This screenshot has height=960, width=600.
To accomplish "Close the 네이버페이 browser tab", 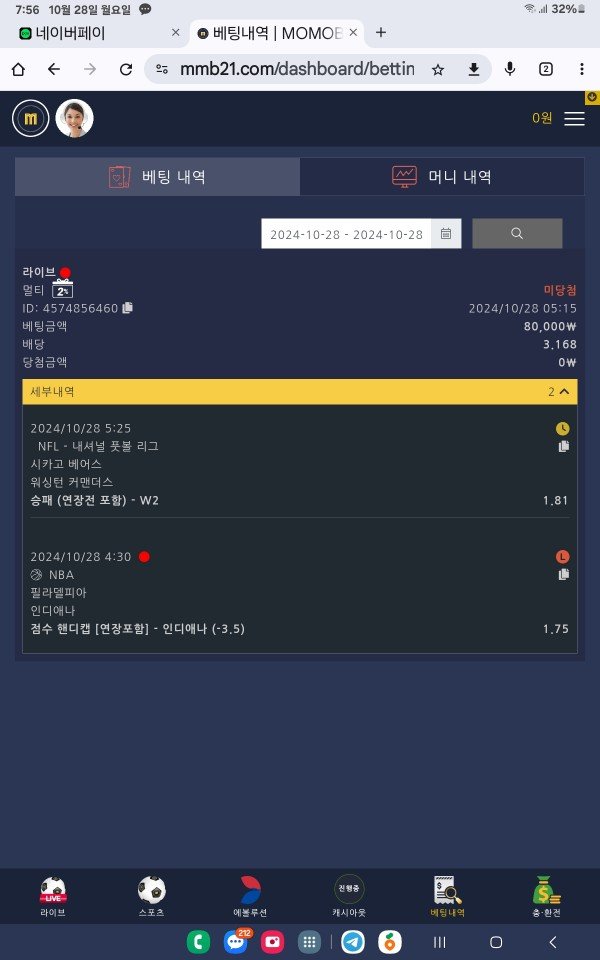I will point(176,32).
